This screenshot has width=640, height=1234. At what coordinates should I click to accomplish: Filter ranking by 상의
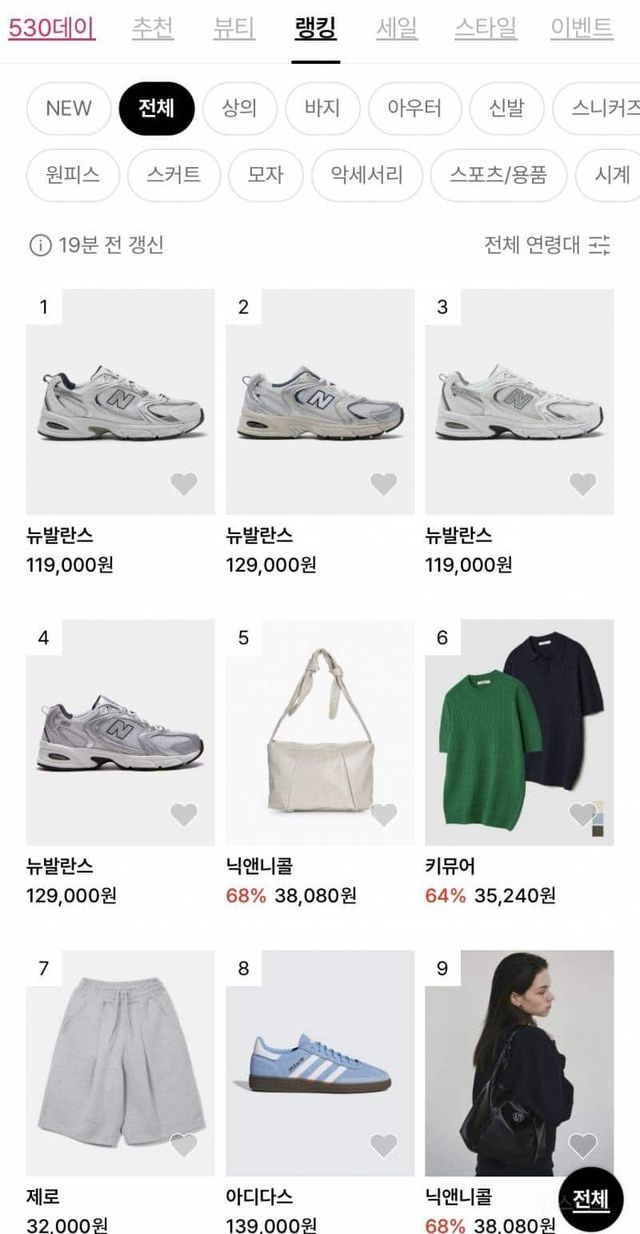tap(239, 108)
